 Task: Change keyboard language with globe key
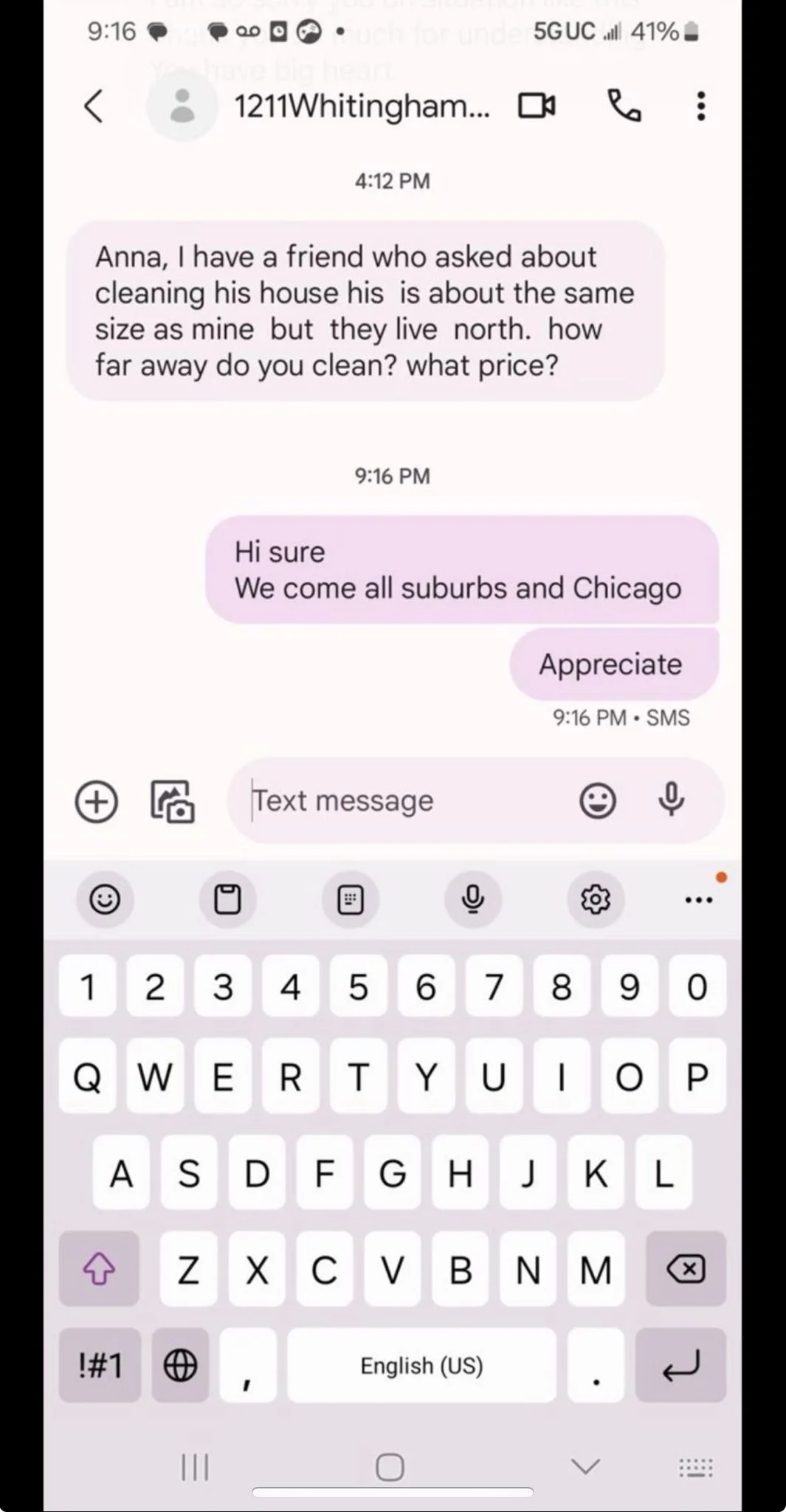181,1365
